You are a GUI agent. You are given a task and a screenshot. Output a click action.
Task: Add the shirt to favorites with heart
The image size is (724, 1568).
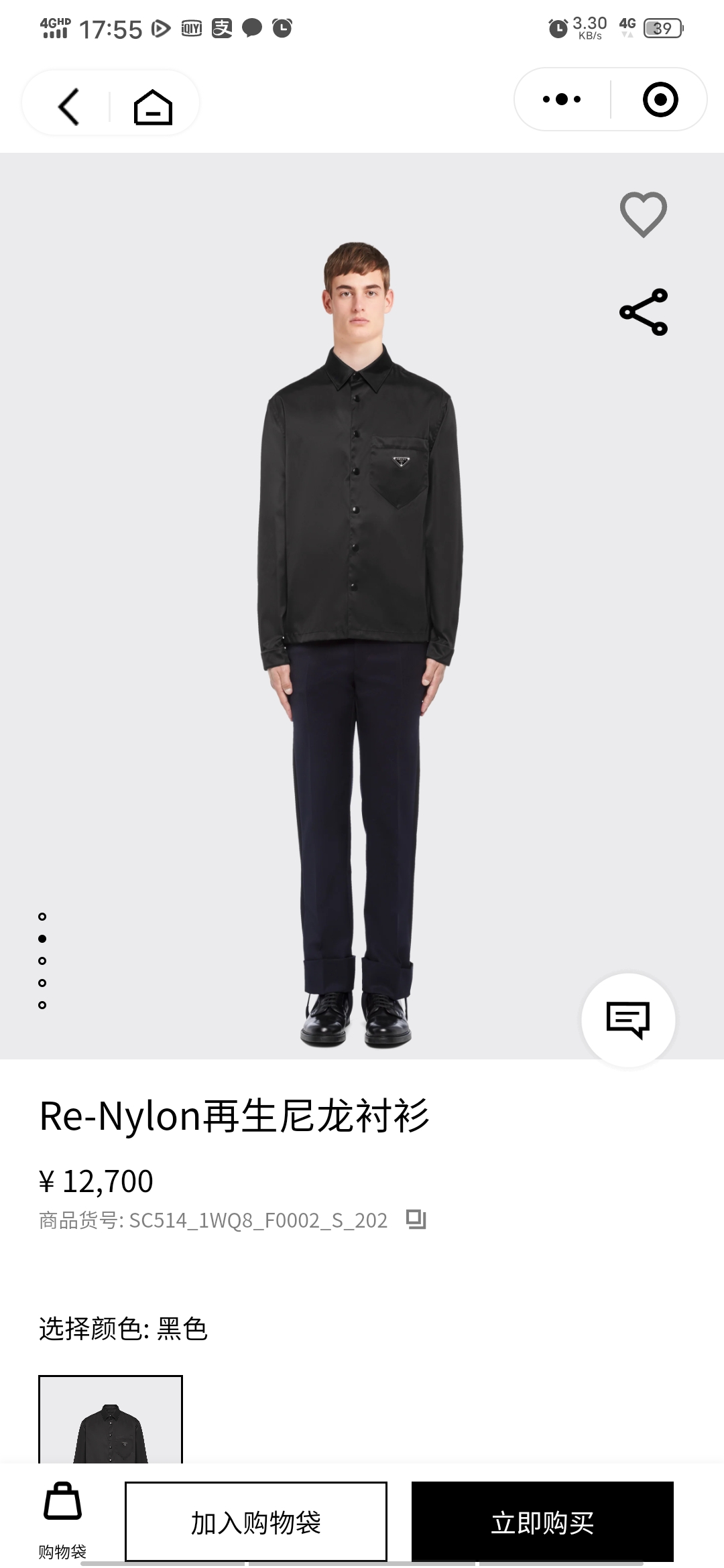point(643,214)
